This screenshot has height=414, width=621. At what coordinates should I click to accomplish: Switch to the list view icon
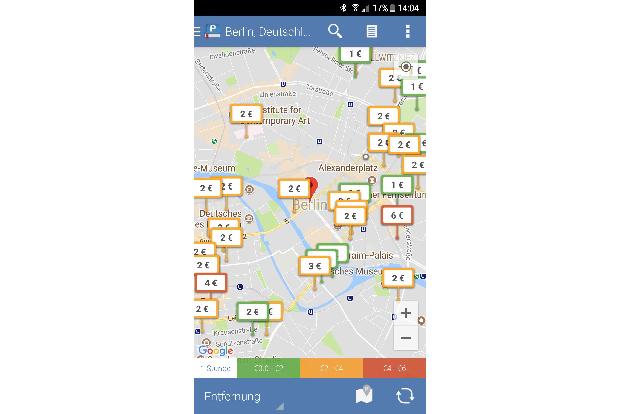[372, 32]
